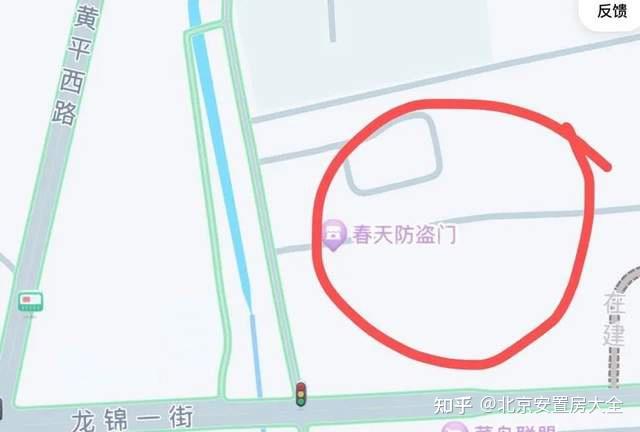Screen dimensions: 640x432
Task: Tap the bus stop icon on 黄平西路
Action: click(x=30, y=301)
